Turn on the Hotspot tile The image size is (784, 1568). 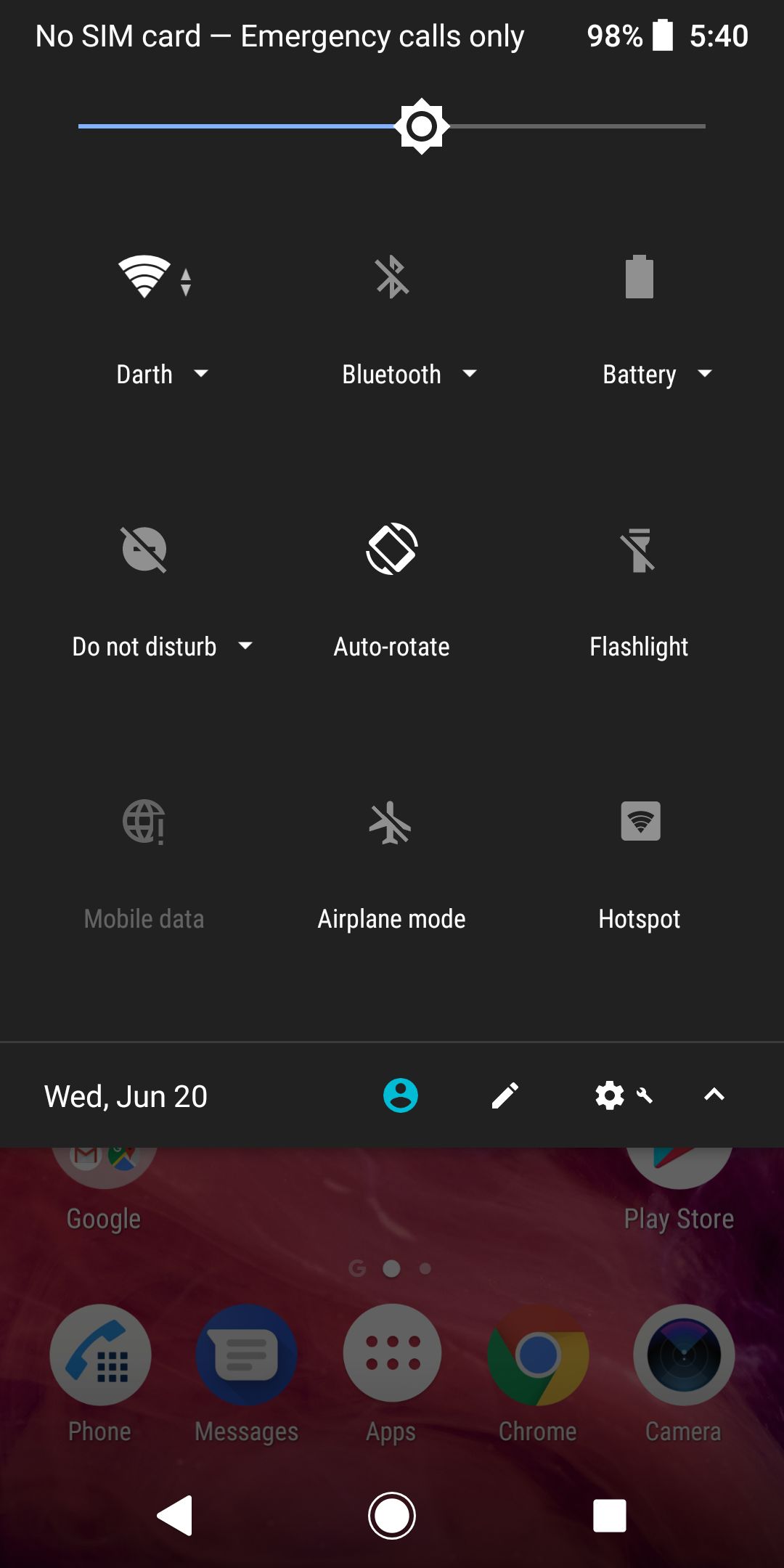pos(640,821)
